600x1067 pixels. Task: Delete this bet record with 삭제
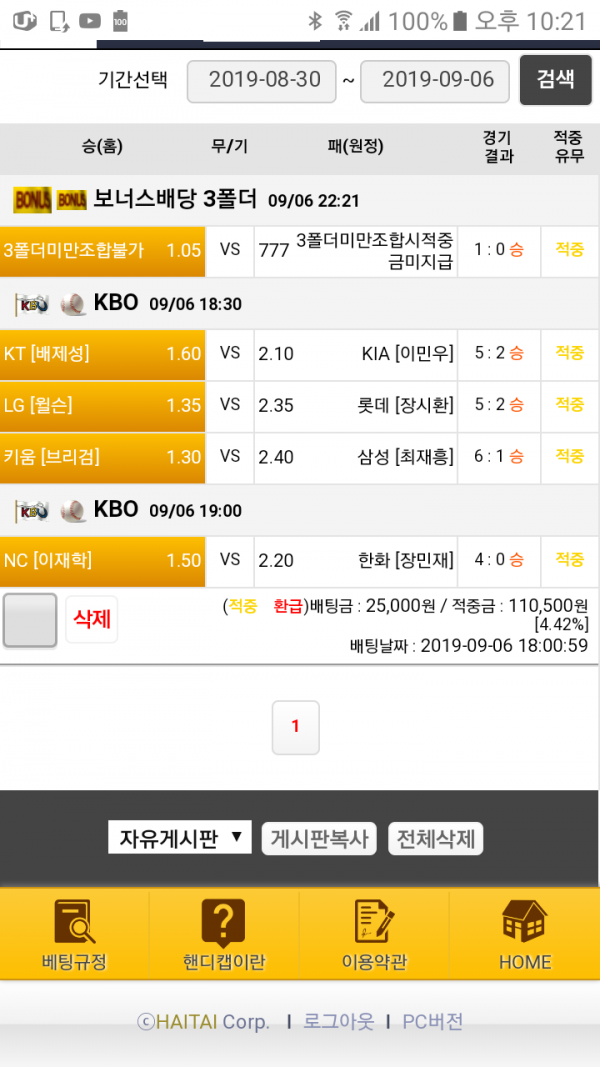click(x=92, y=619)
